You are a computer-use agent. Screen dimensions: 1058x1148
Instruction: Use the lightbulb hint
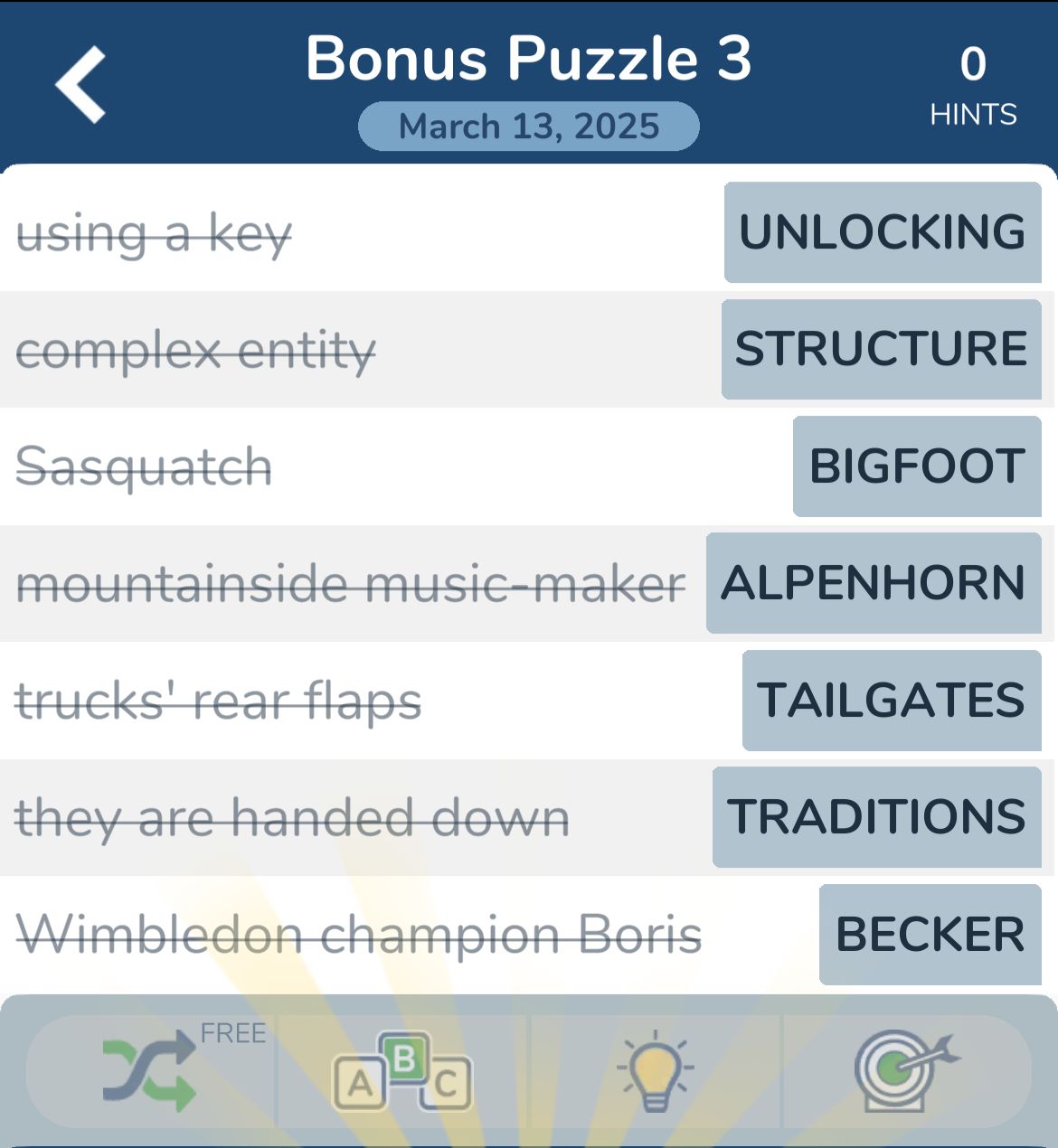click(x=656, y=1072)
